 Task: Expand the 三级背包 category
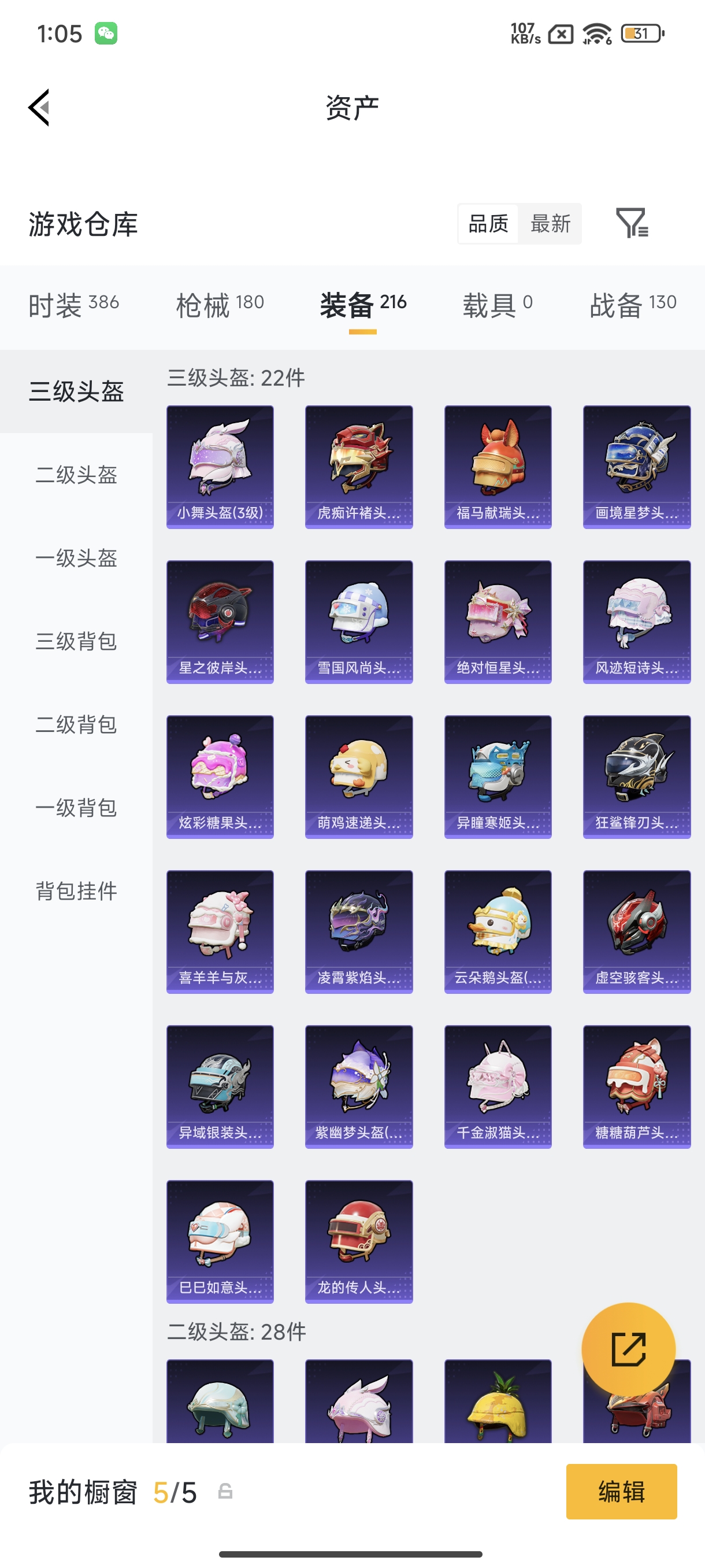tap(76, 642)
